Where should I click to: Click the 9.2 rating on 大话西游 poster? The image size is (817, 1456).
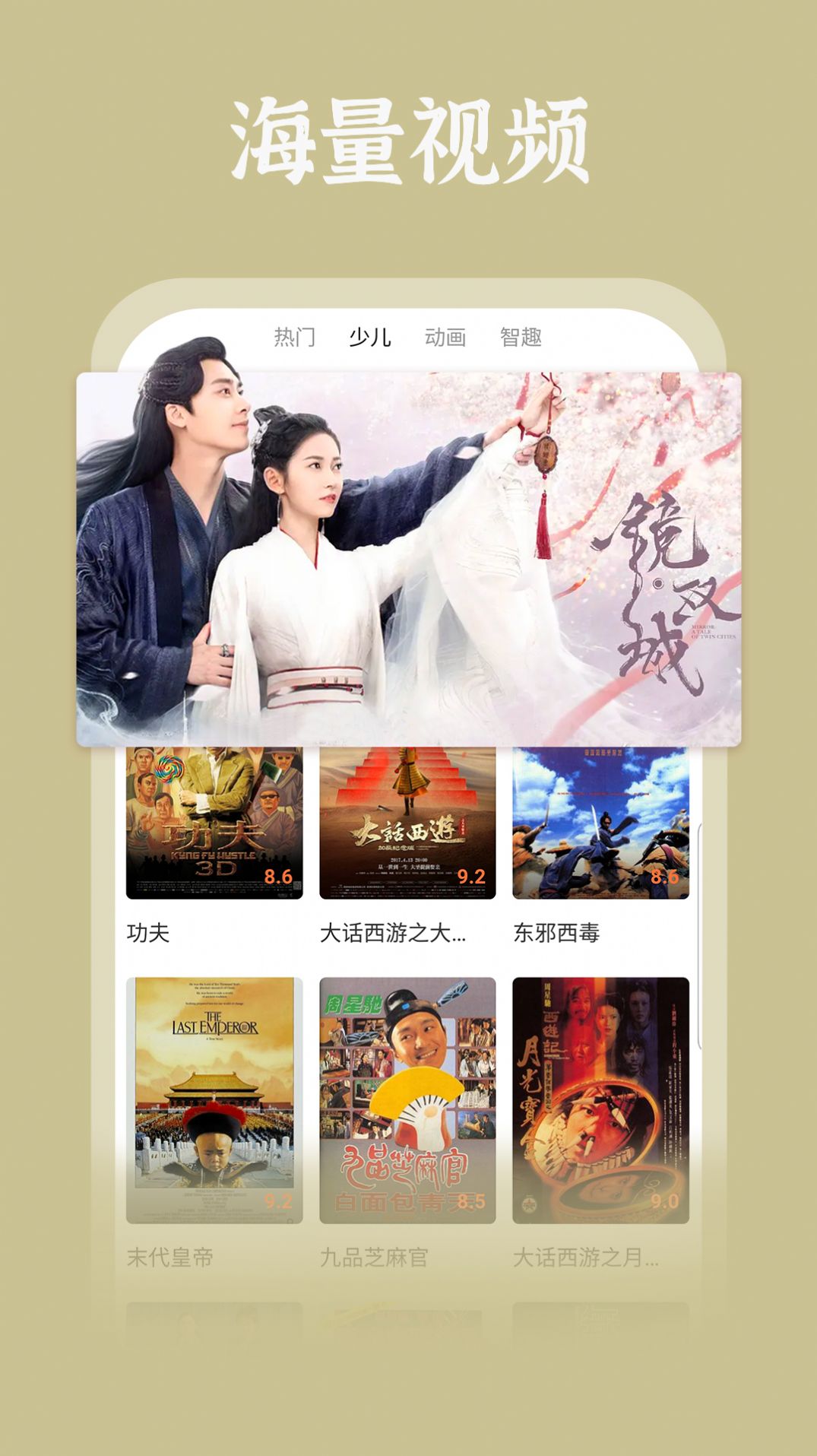click(471, 876)
